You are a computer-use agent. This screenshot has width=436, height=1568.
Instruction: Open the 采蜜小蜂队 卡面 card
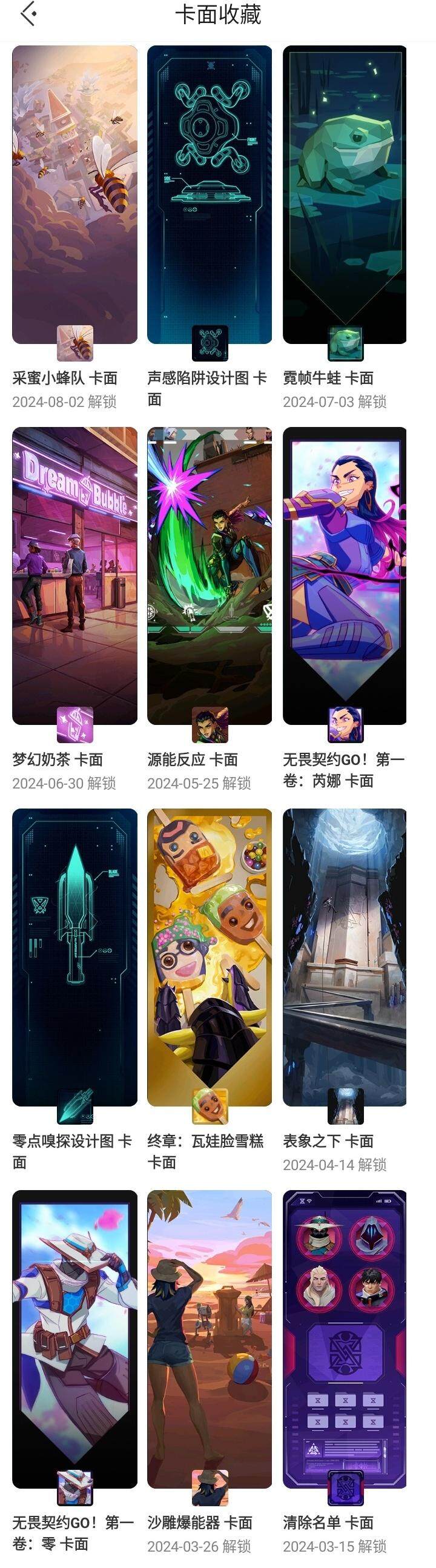point(74,195)
